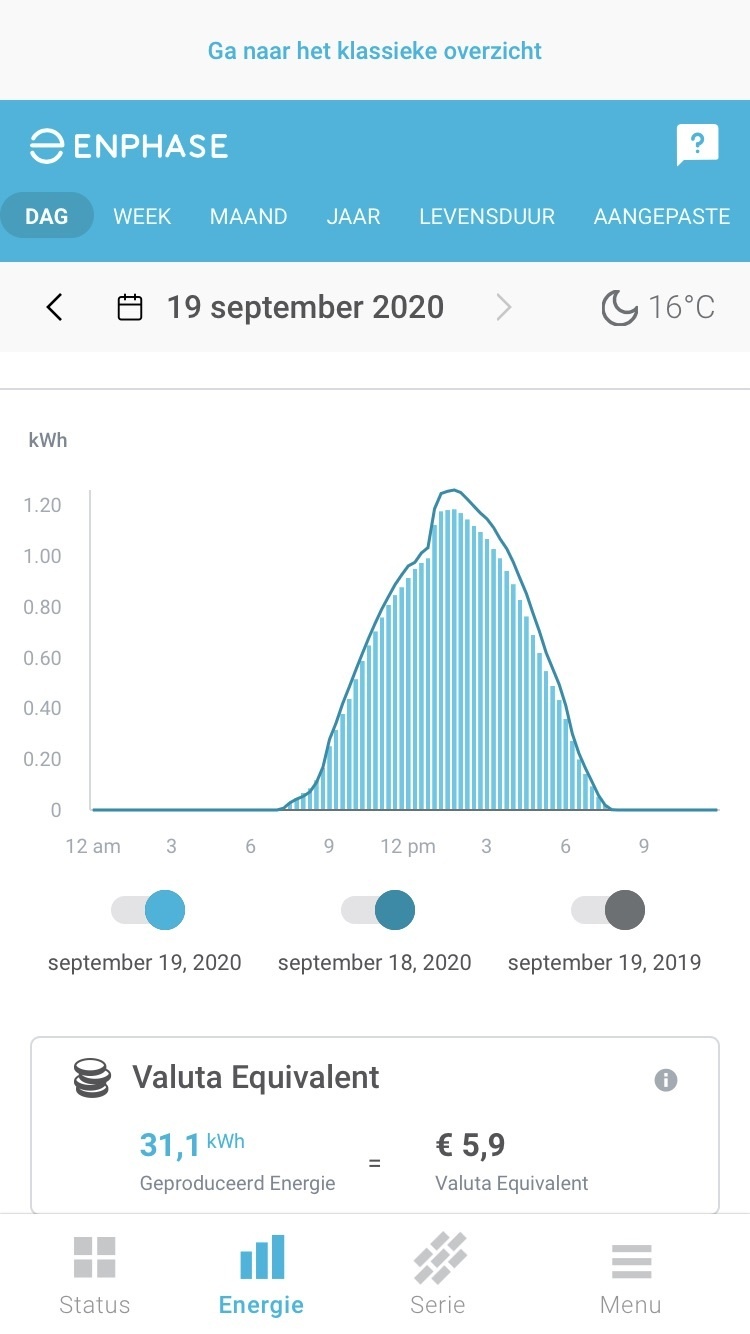Select the MAAND tab
Viewport: 750px width, 1334px height.
248,216
